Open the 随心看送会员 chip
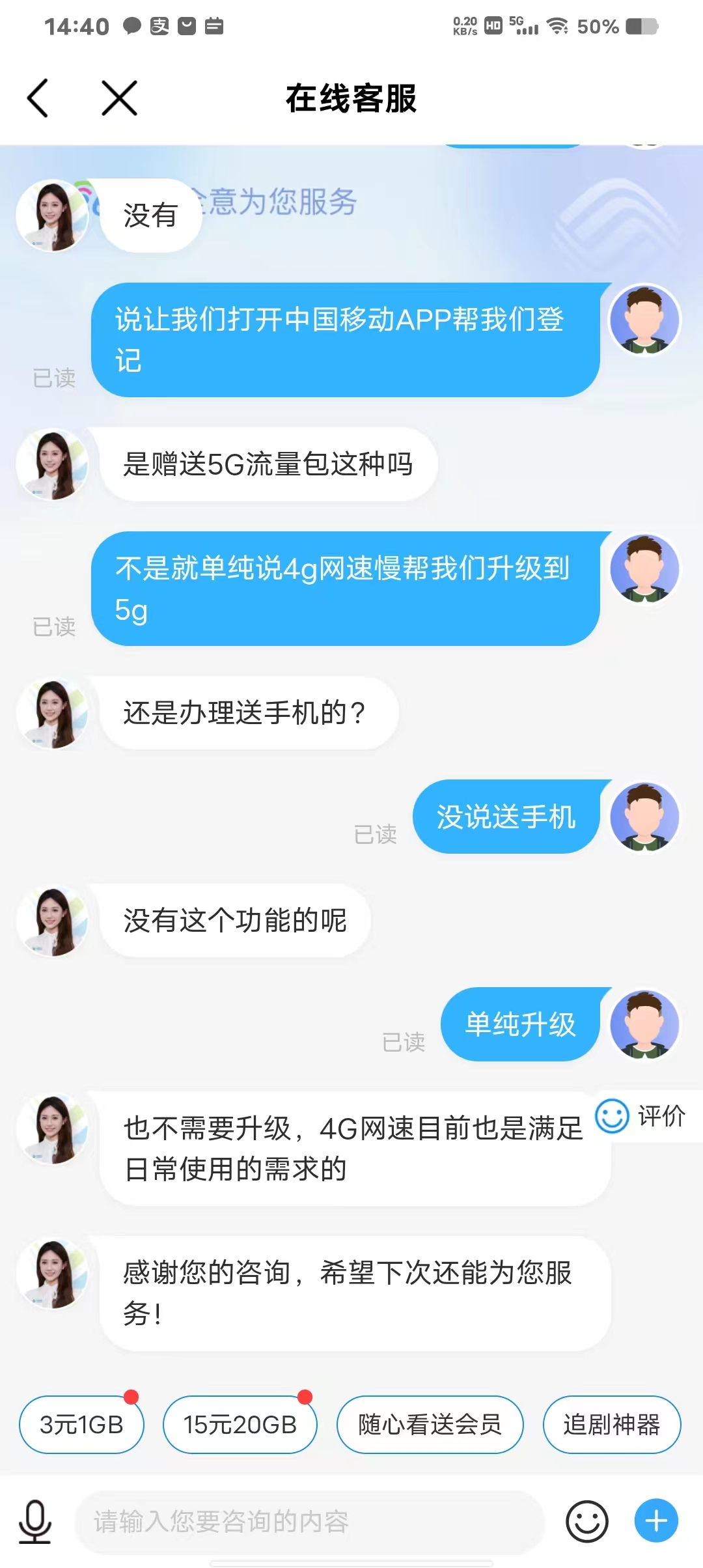The image size is (703, 1568). tap(430, 1424)
